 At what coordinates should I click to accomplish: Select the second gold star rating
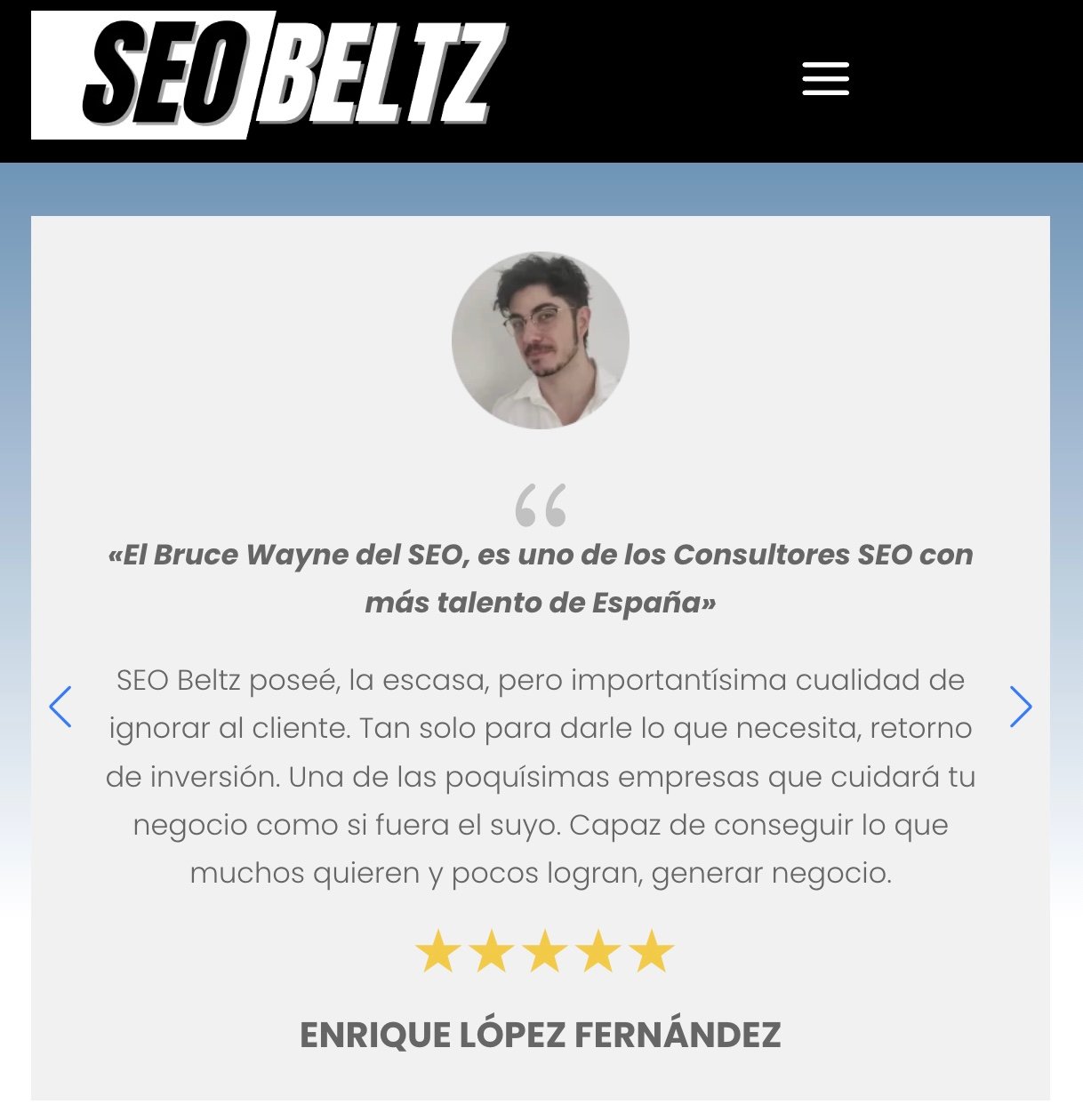coord(489,953)
